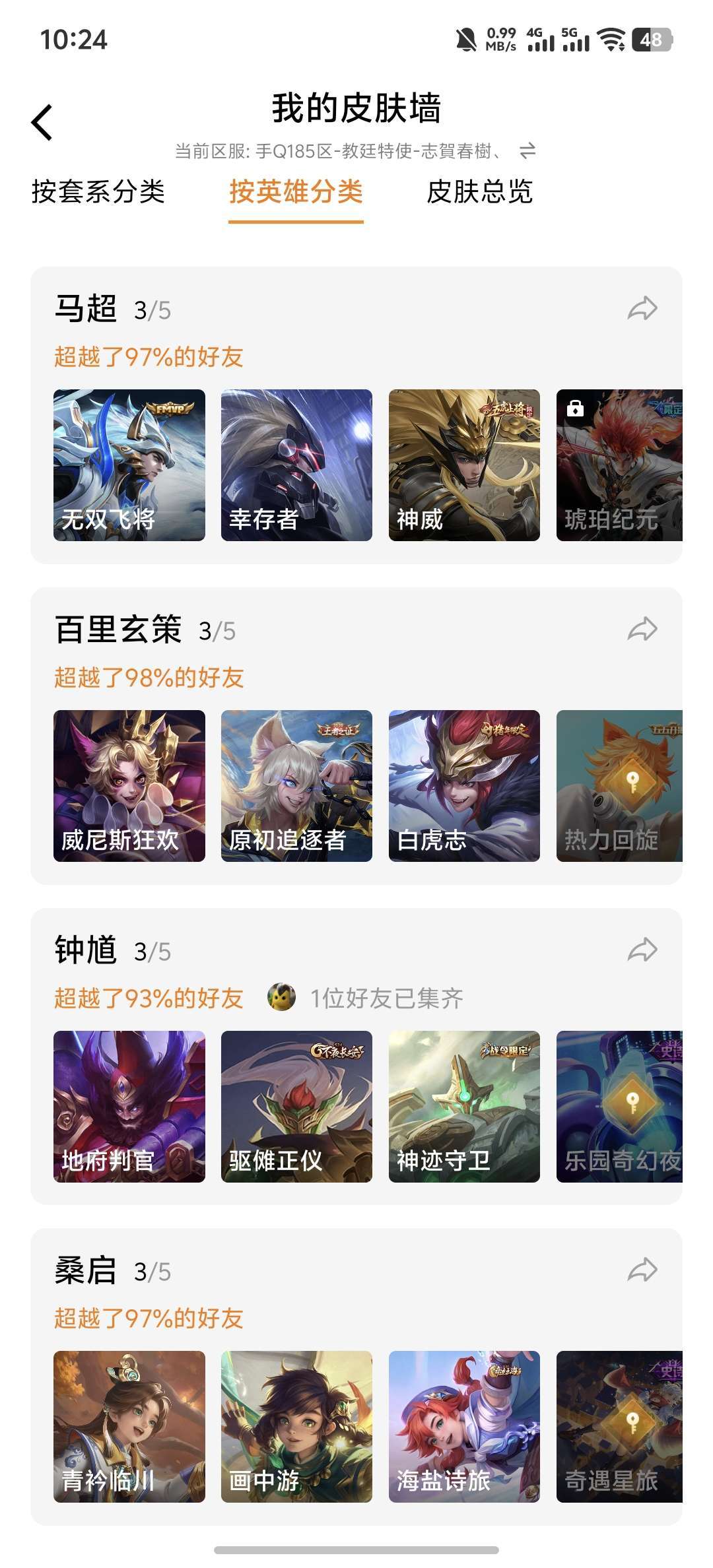713x1568 pixels.
Task: View the 海盐诗旅 skin
Action: pyautogui.click(x=464, y=1427)
